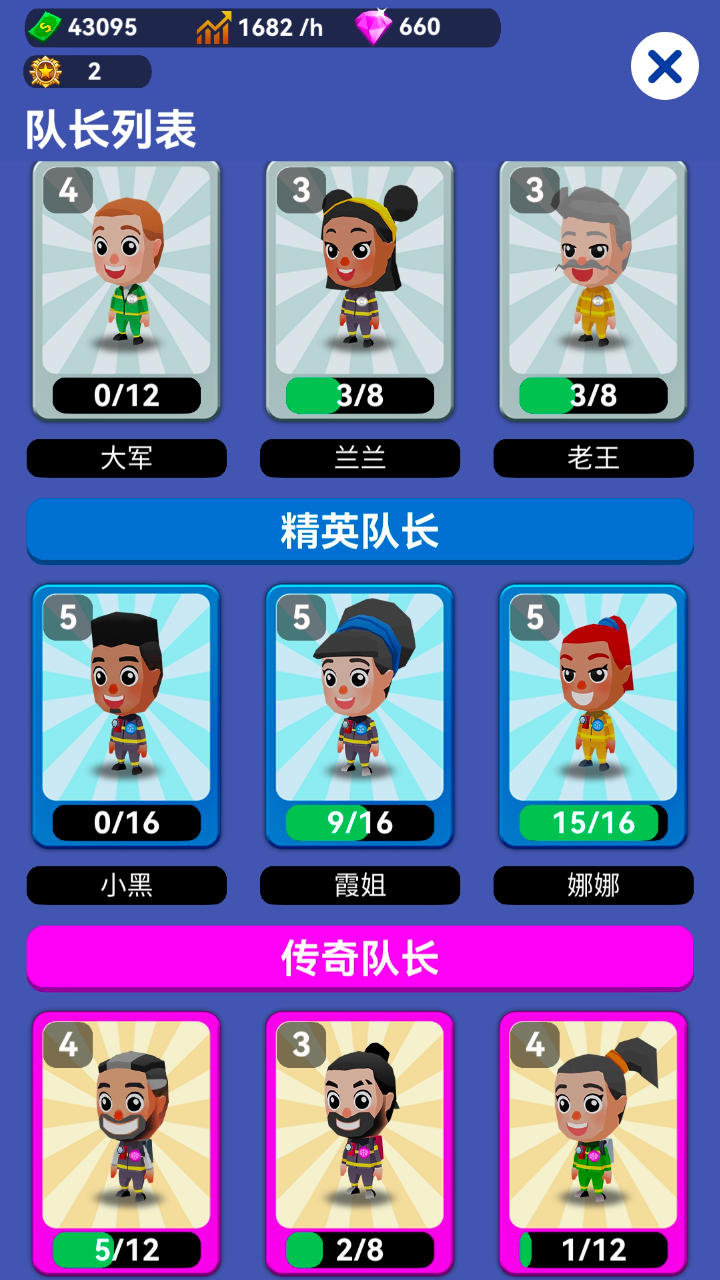Select the 娜娜 name label
This screenshot has height=1280, width=720.
(593, 885)
